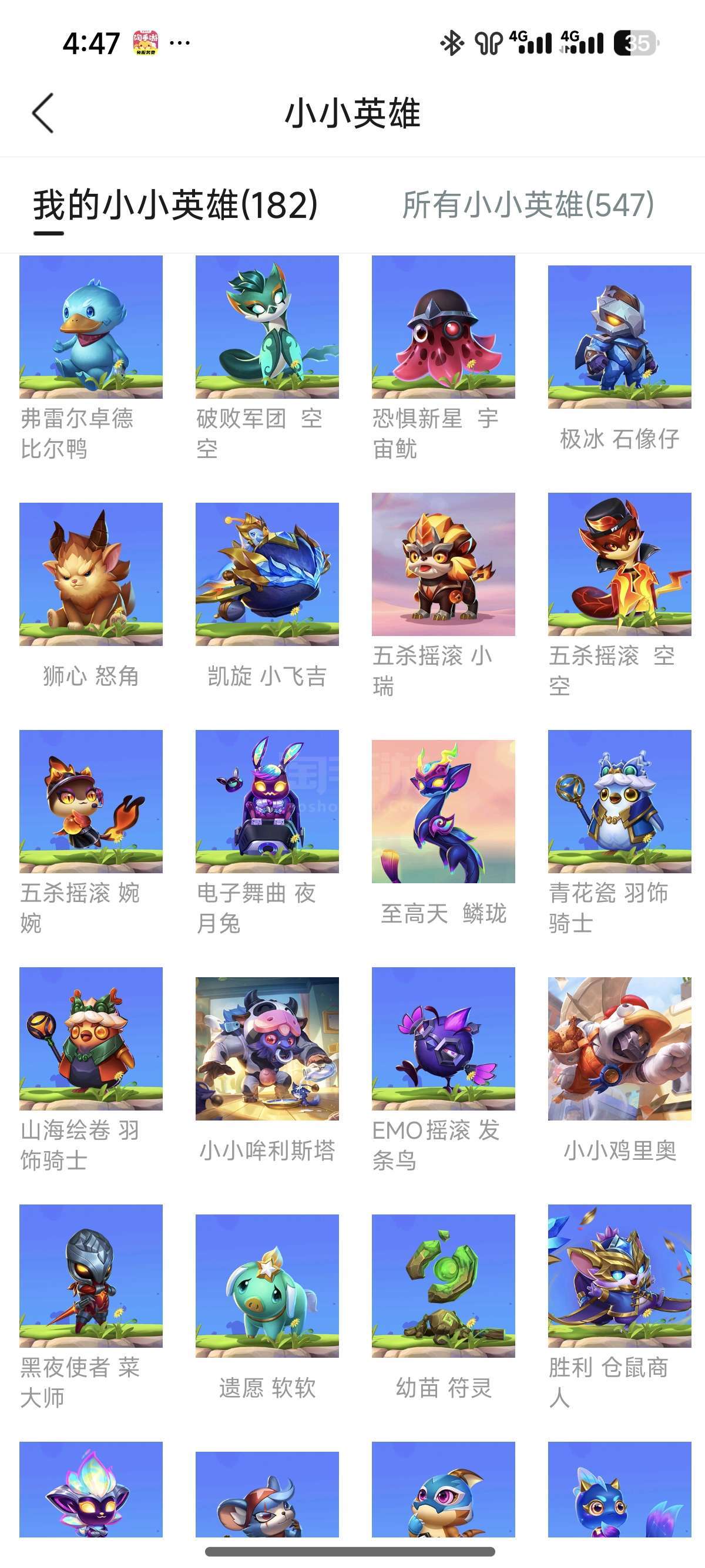The width and height of the screenshot is (705, 1568).
Task: View 凯旋 小飞吉 hero
Action: click(x=267, y=574)
